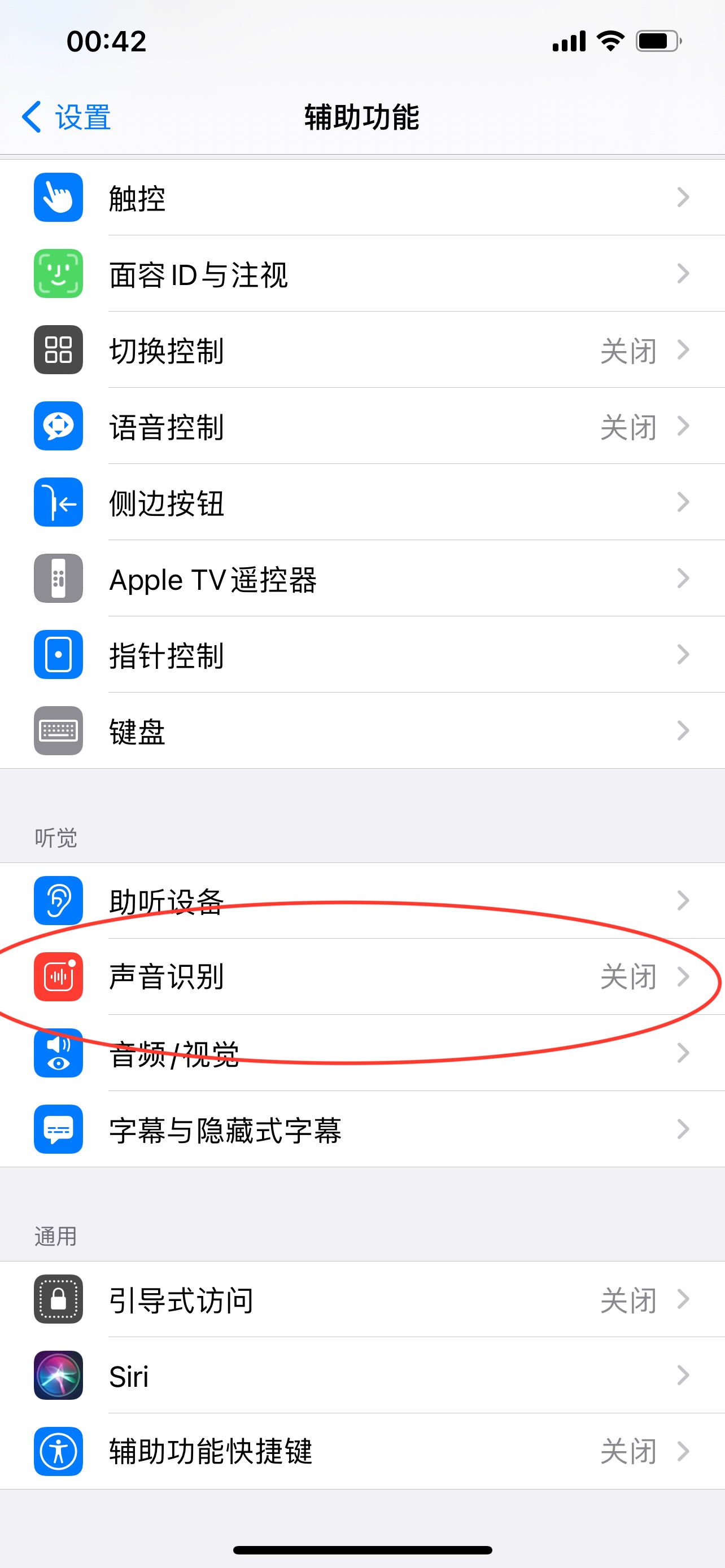The width and height of the screenshot is (725, 1568).
Task: Open Apple TV遥控器 settings
Action: pyautogui.click(x=362, y=578)
